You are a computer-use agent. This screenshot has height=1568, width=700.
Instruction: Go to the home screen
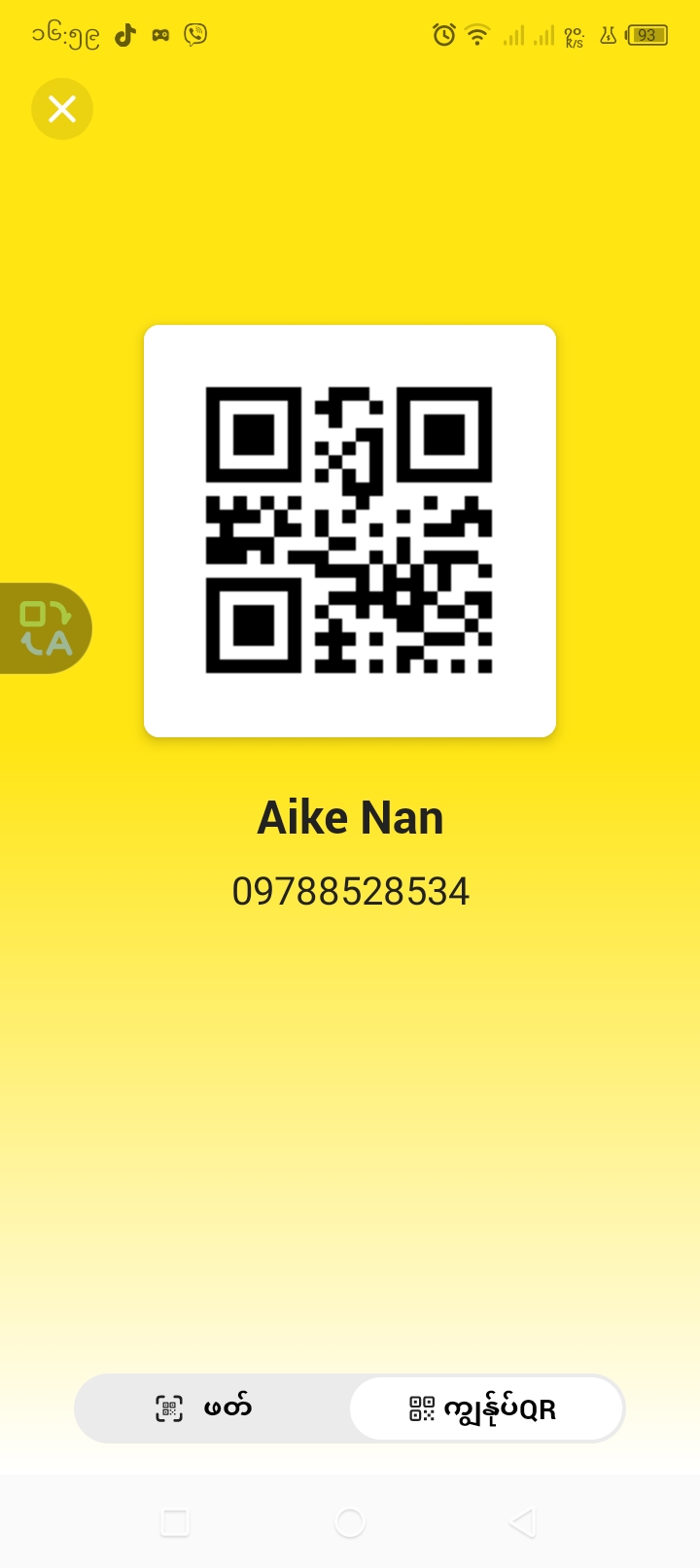click(350, 1522)
